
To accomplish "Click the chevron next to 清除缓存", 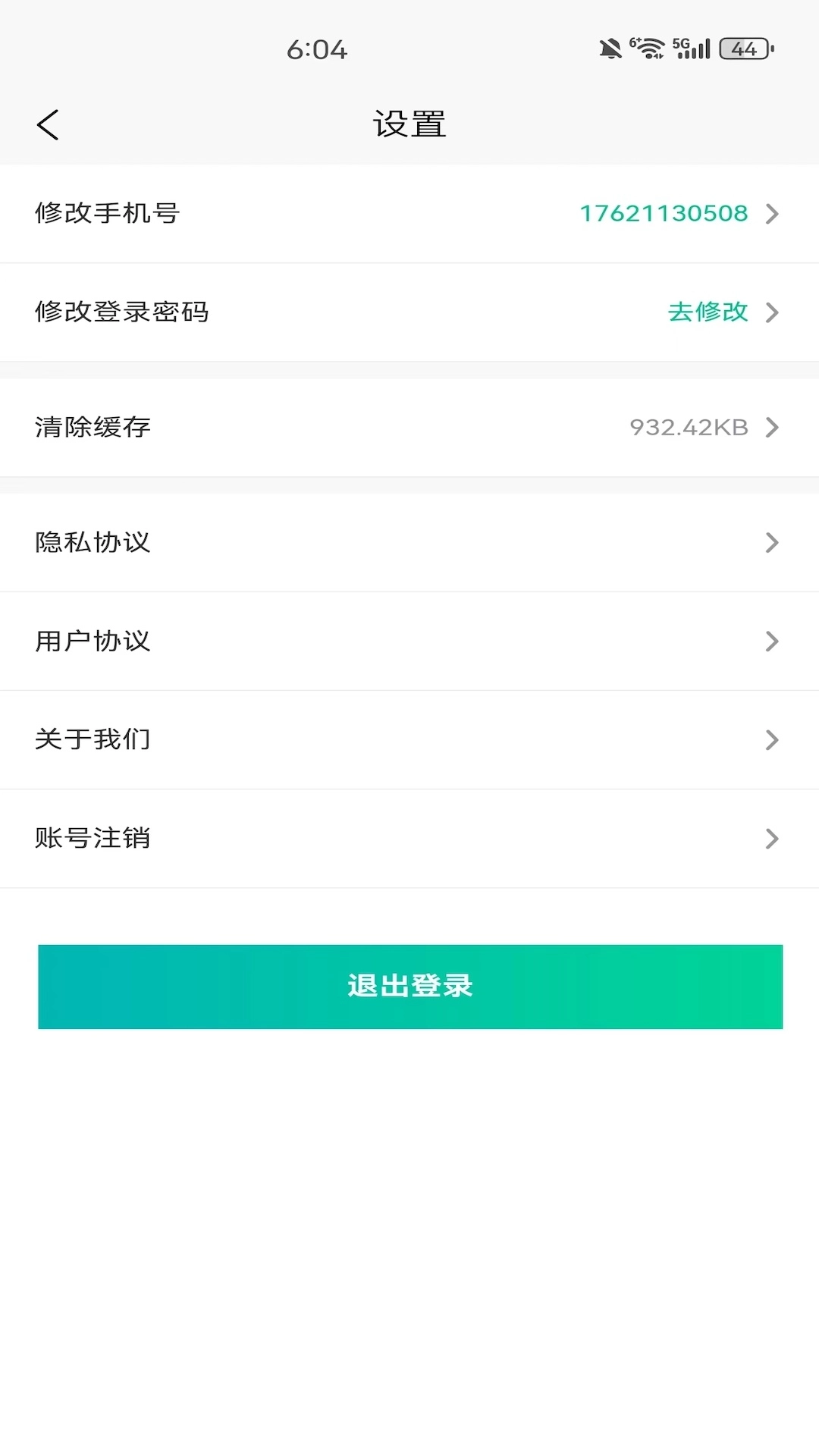I will (773, 427).
